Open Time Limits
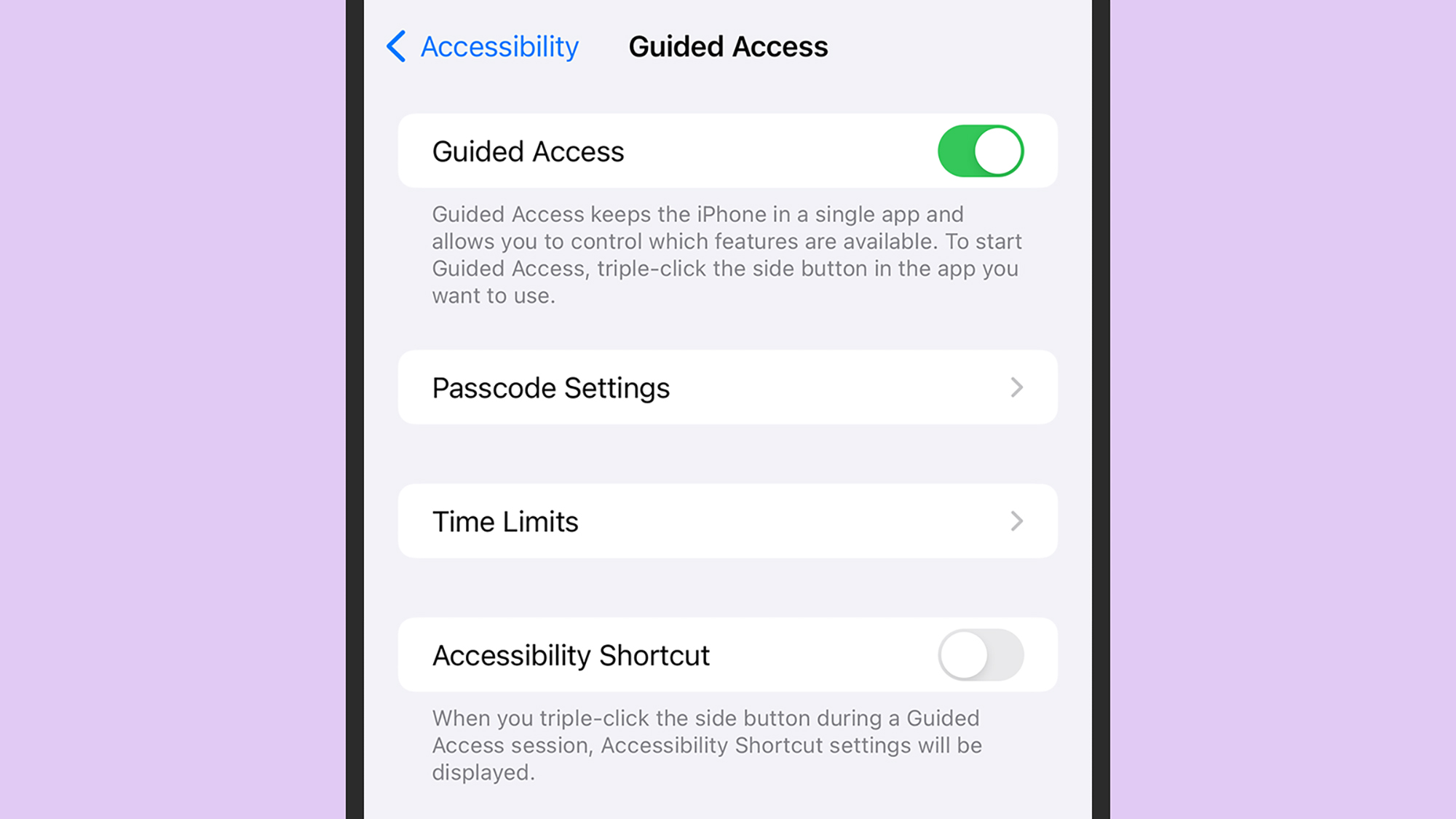The height and width of the screenshot is (819, 1456). (727, 521)
